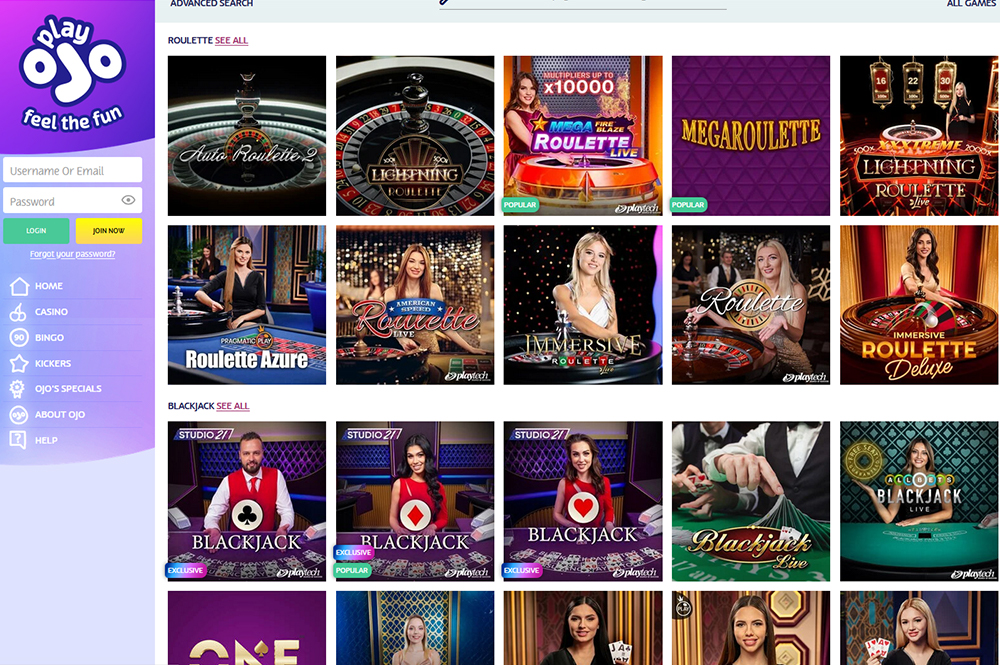Toggle password visibility eye icon
This screenshot has width=1000, height=665.
(x=128, y=201)
